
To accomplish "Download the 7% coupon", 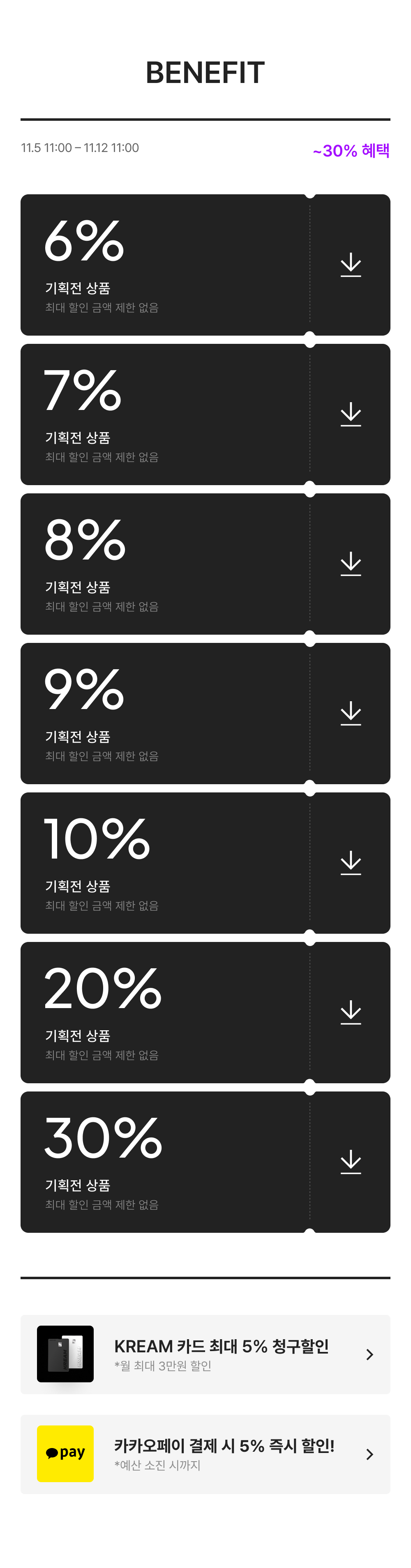I will [x=351, y=414].
